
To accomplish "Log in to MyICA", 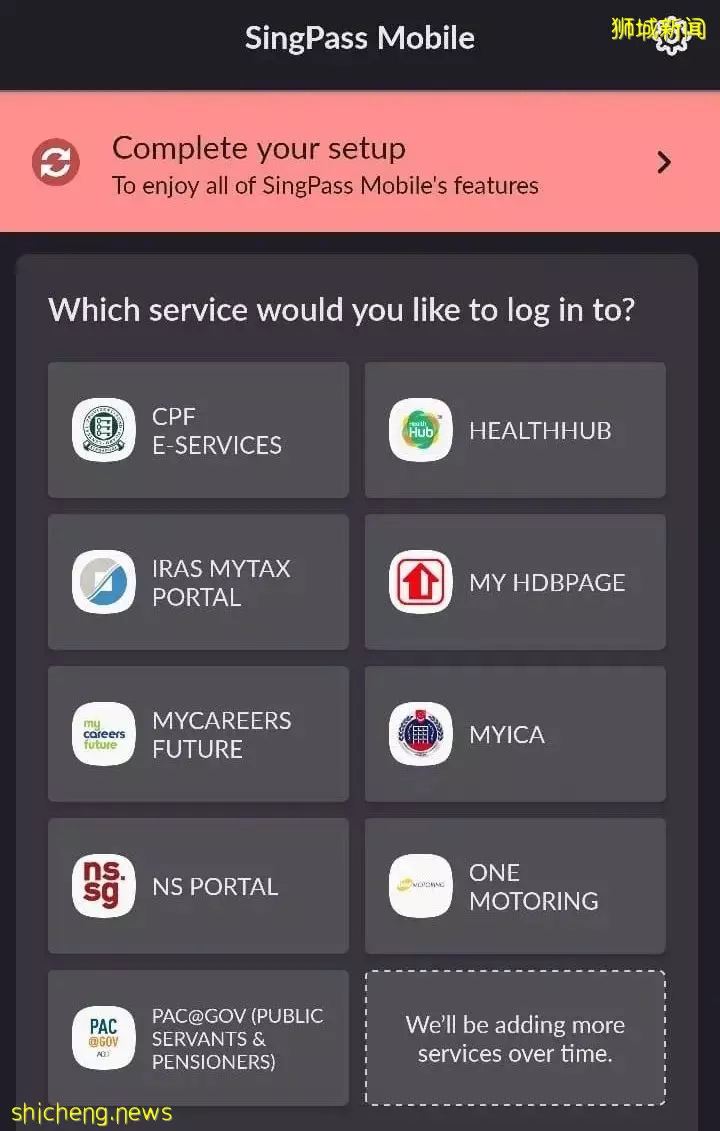I will point(515,735).
